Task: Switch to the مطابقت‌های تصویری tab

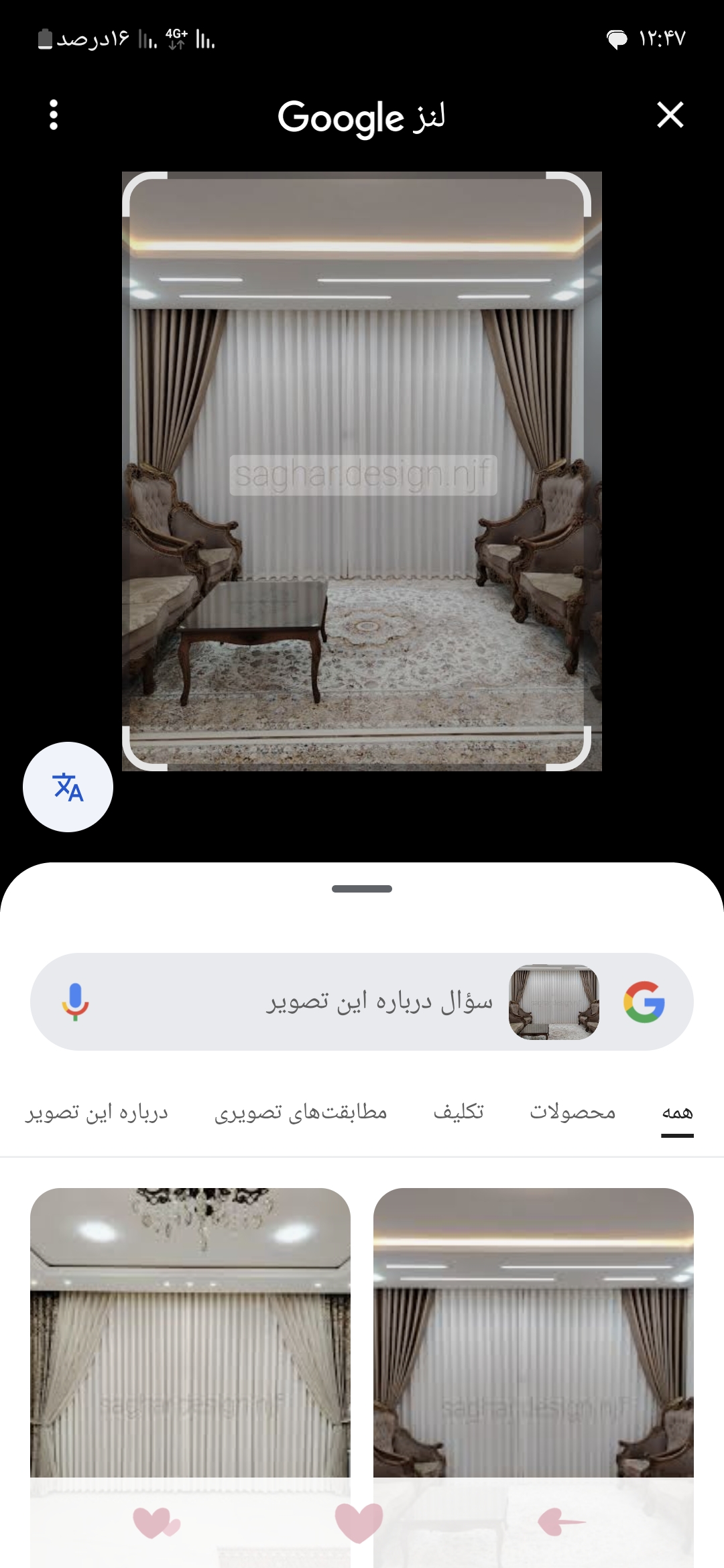Action: point(300,1112)
